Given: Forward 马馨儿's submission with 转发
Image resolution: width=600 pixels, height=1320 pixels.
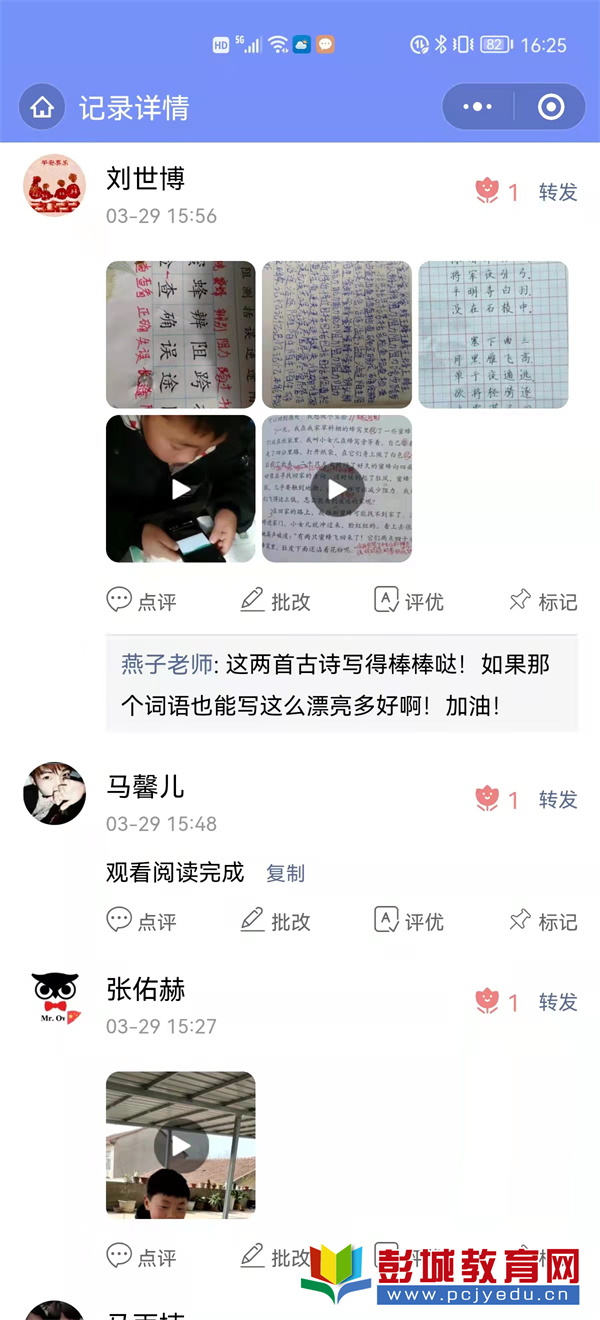Looking at the screenshot, I should pyautogui.click(x=558, y=800).
